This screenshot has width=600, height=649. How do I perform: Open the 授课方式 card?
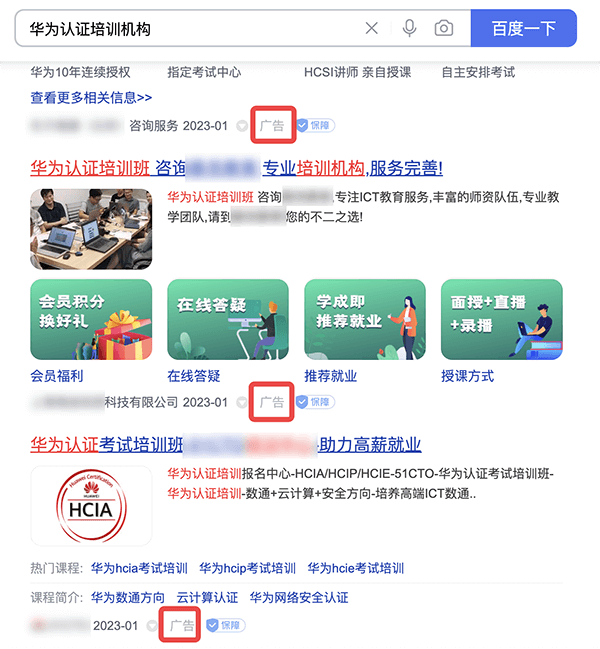coord(501,321)
